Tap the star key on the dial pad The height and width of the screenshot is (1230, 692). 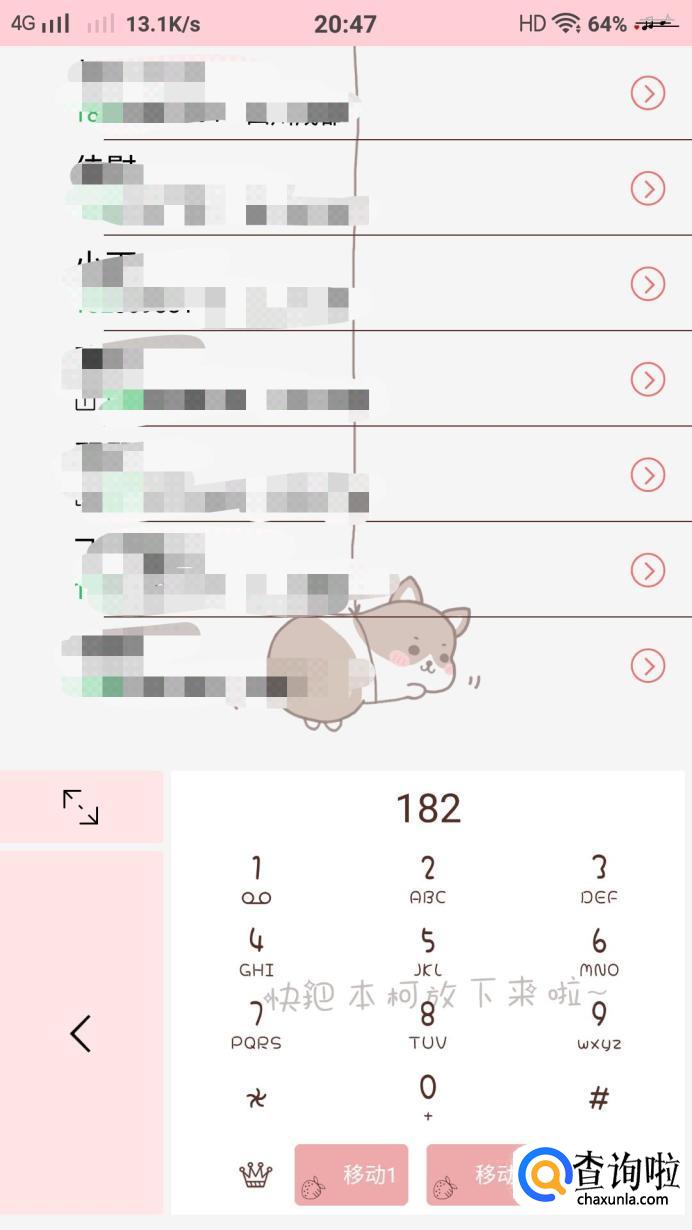[256, 1098]
